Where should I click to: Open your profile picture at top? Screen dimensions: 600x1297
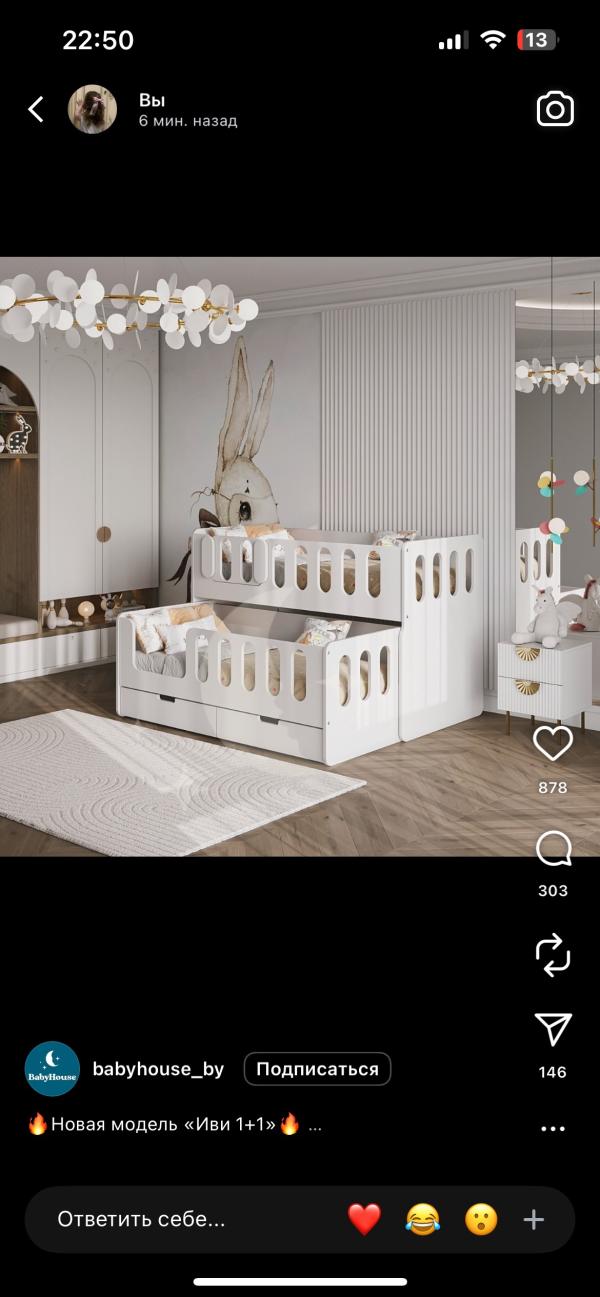click(92, 109)
